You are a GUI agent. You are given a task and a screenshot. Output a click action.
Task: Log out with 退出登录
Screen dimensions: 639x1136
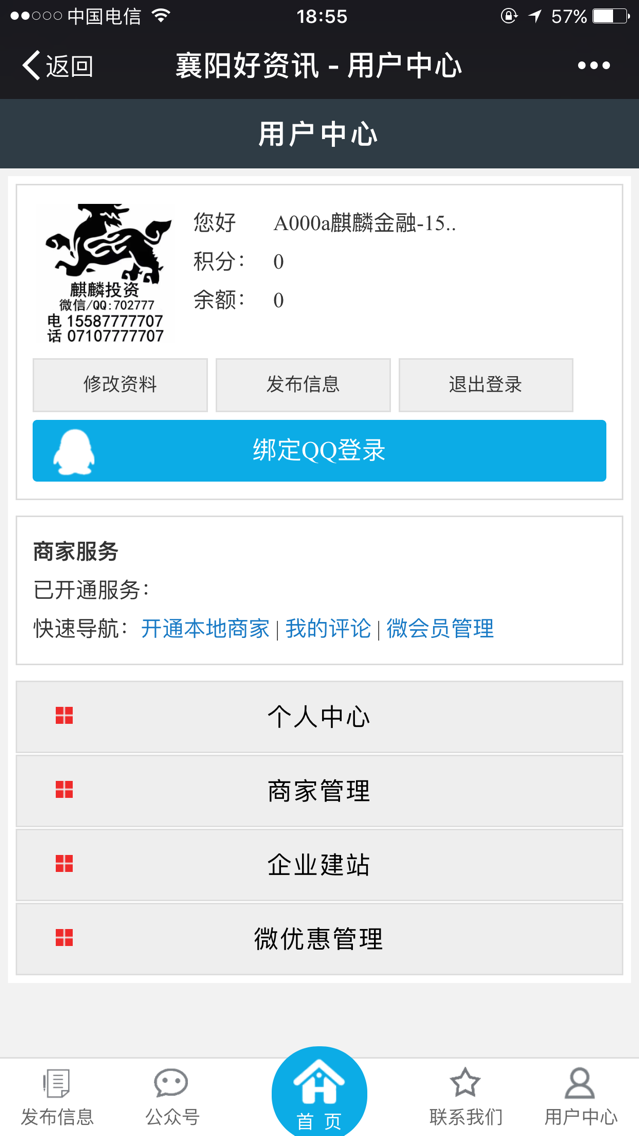click(x=486, y=385)
